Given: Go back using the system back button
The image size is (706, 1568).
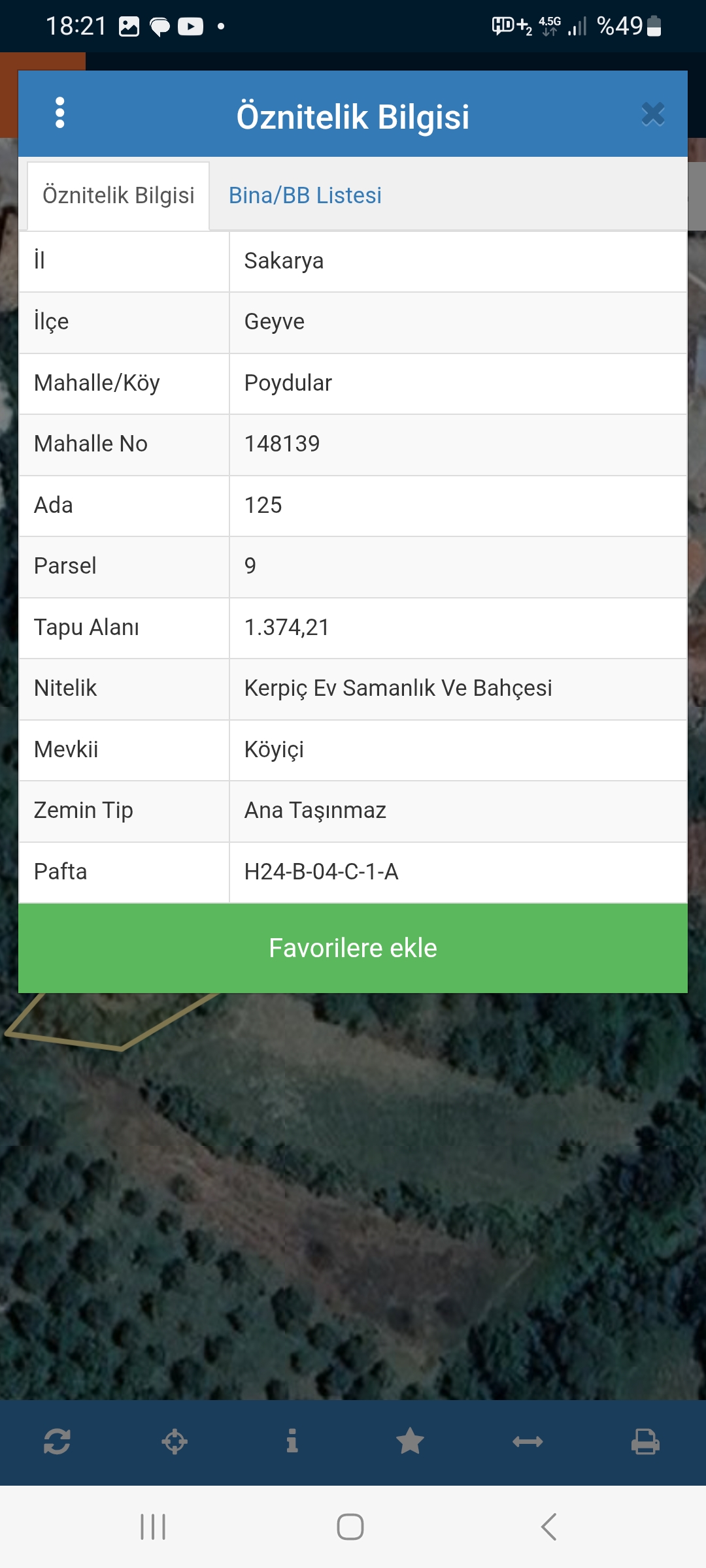Looking at the screenshot, I should (549, 1527).
